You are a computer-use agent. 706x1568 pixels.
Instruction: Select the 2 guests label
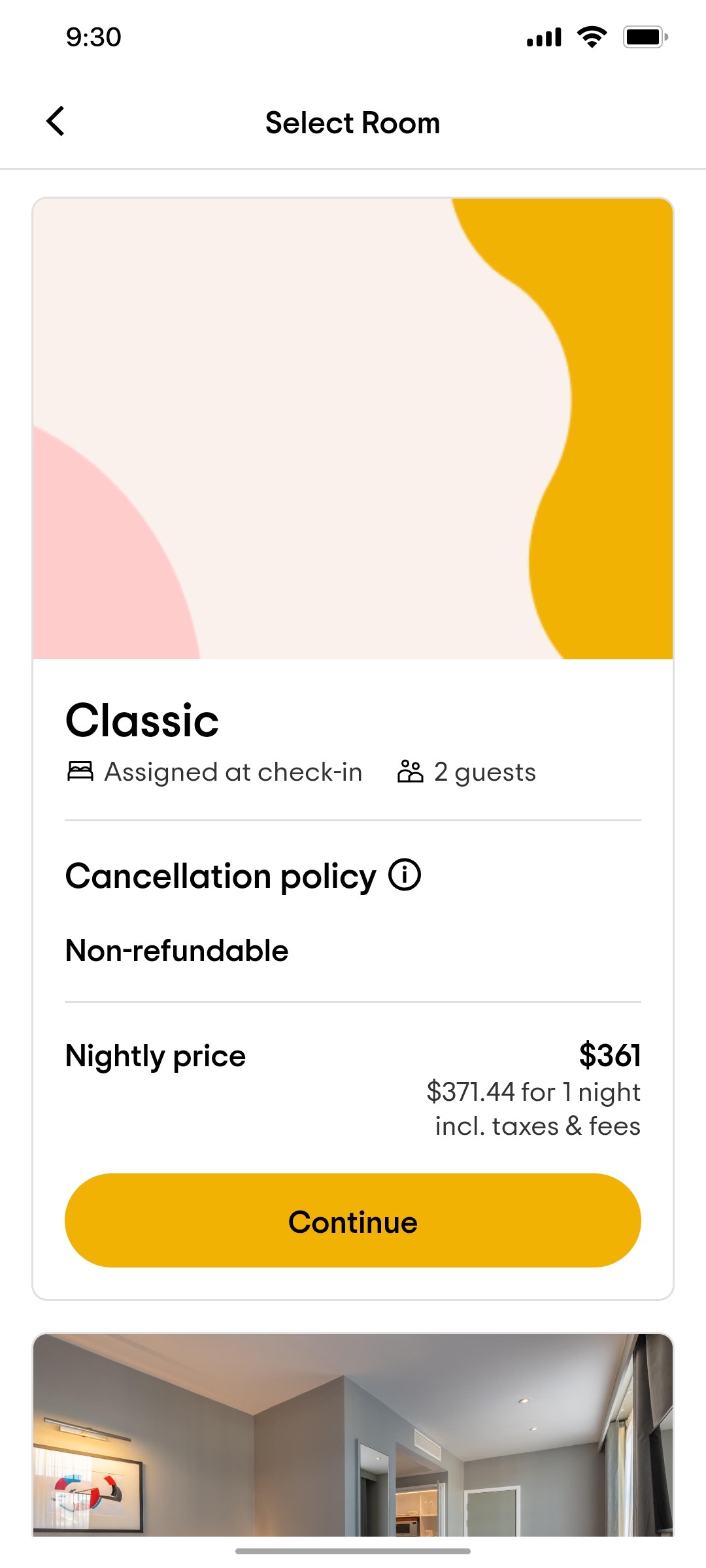point(484,772)
